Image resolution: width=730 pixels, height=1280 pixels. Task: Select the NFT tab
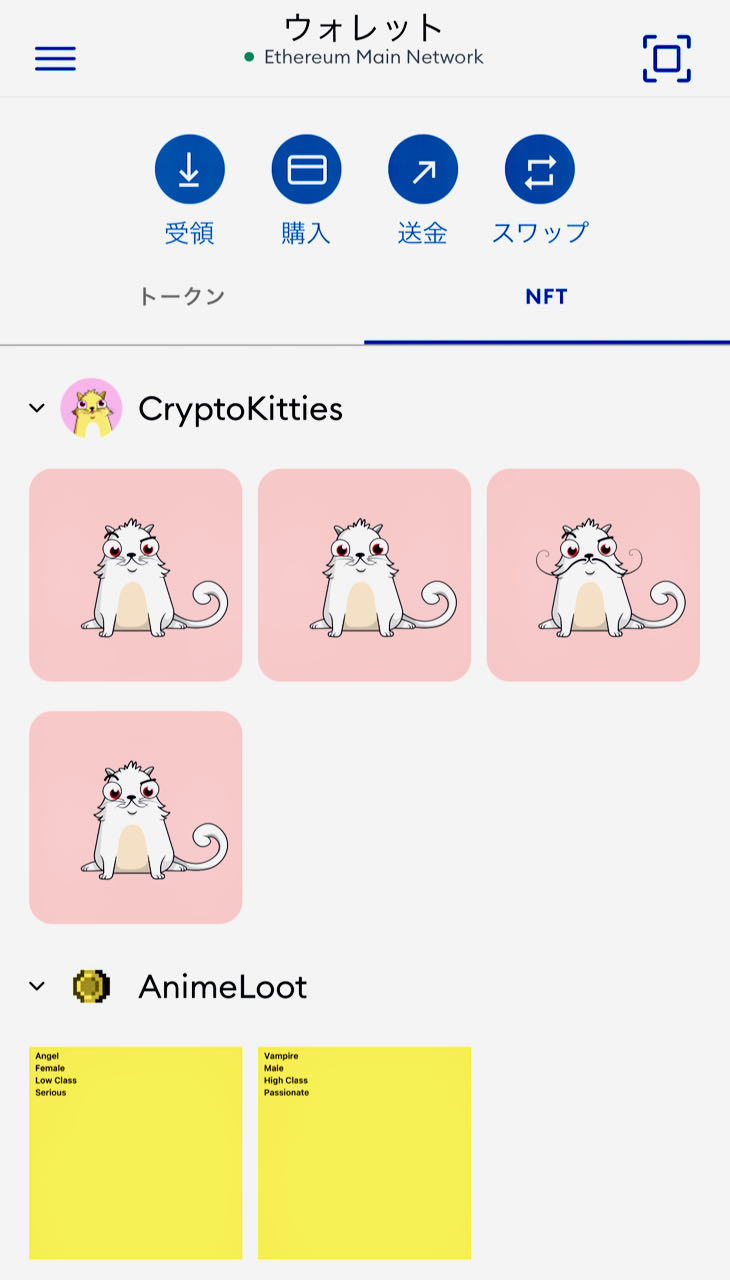coord(546,297)
